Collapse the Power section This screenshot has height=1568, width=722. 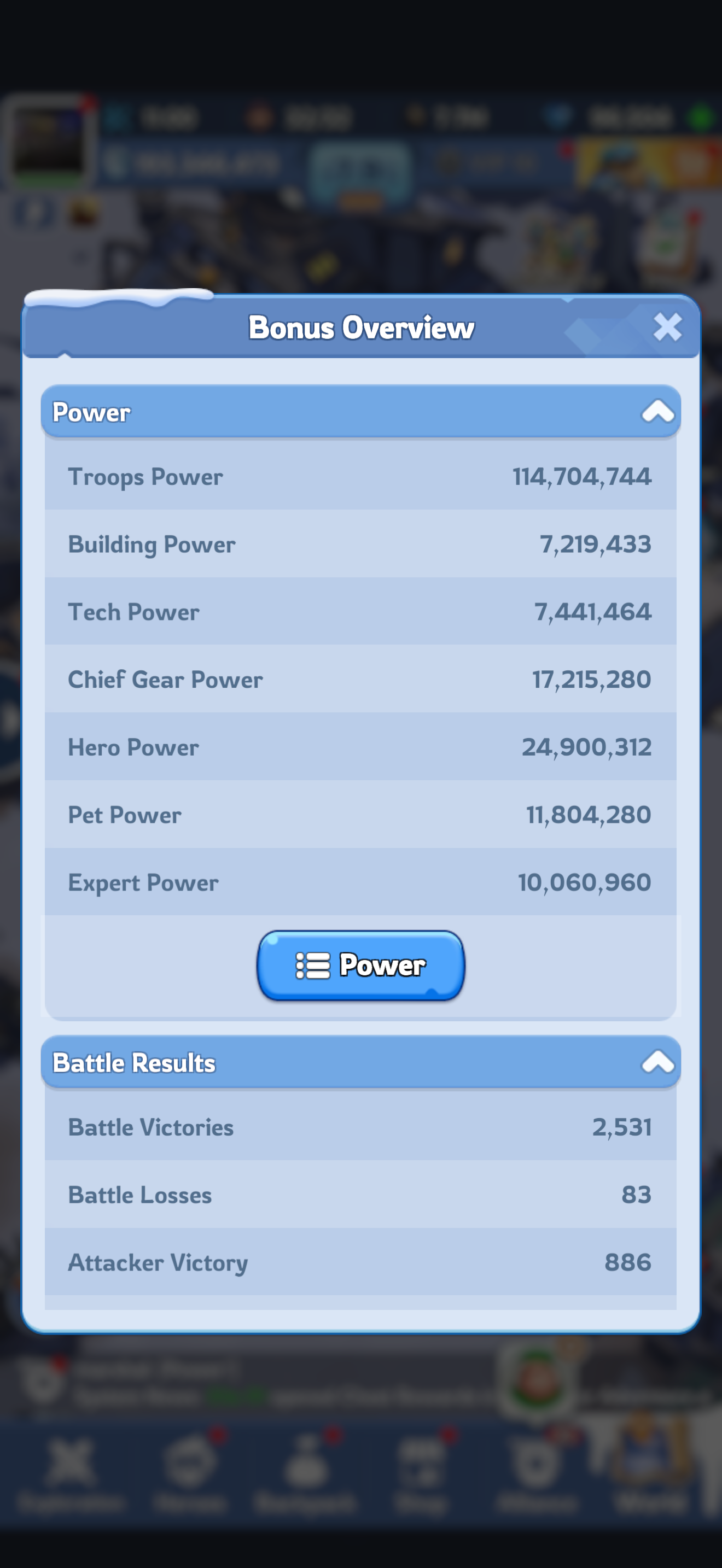658,412
